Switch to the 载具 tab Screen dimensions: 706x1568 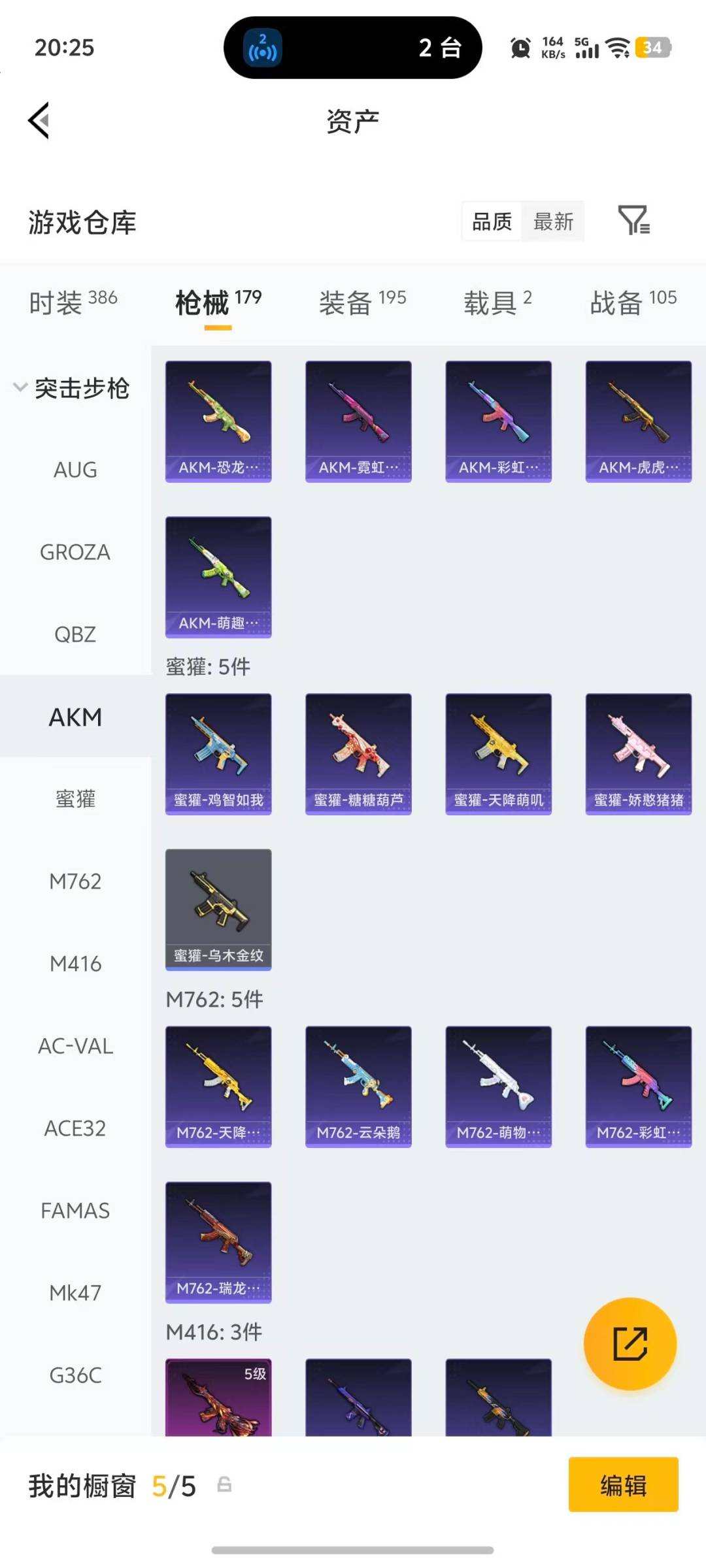(x=497, y=302)
